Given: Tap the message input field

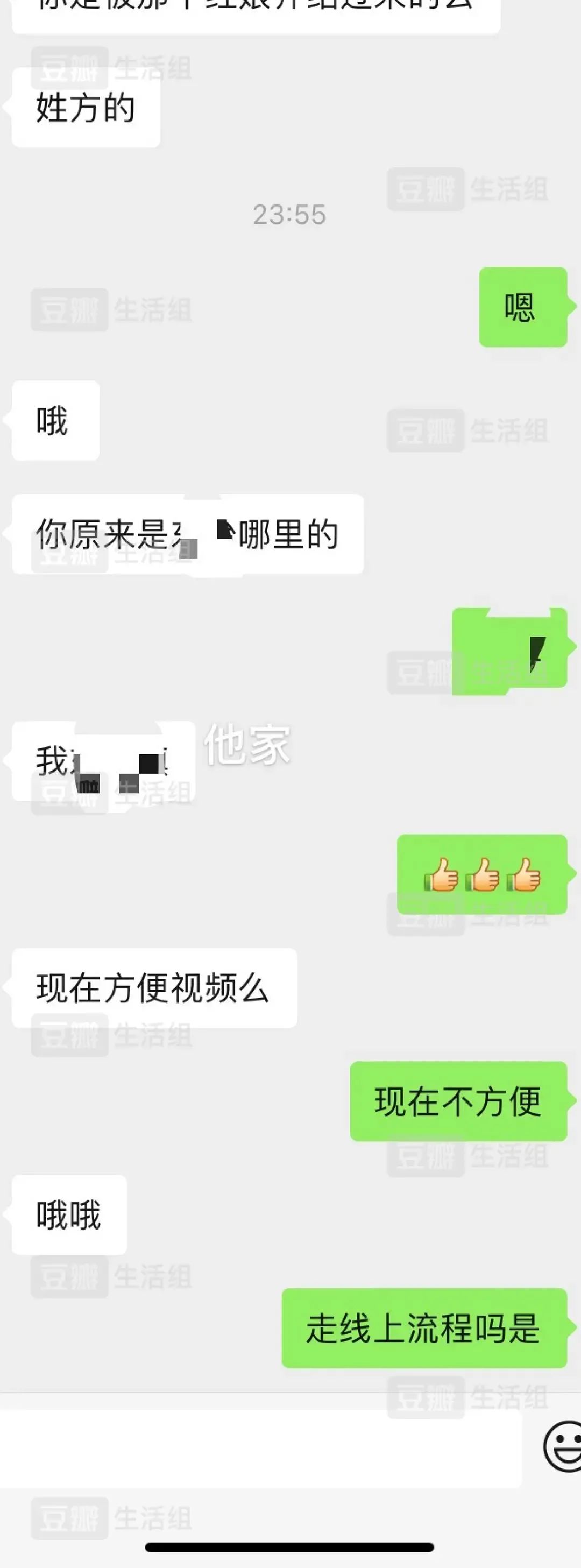Looking at the screenshot, I should [x=260, y=1449].
